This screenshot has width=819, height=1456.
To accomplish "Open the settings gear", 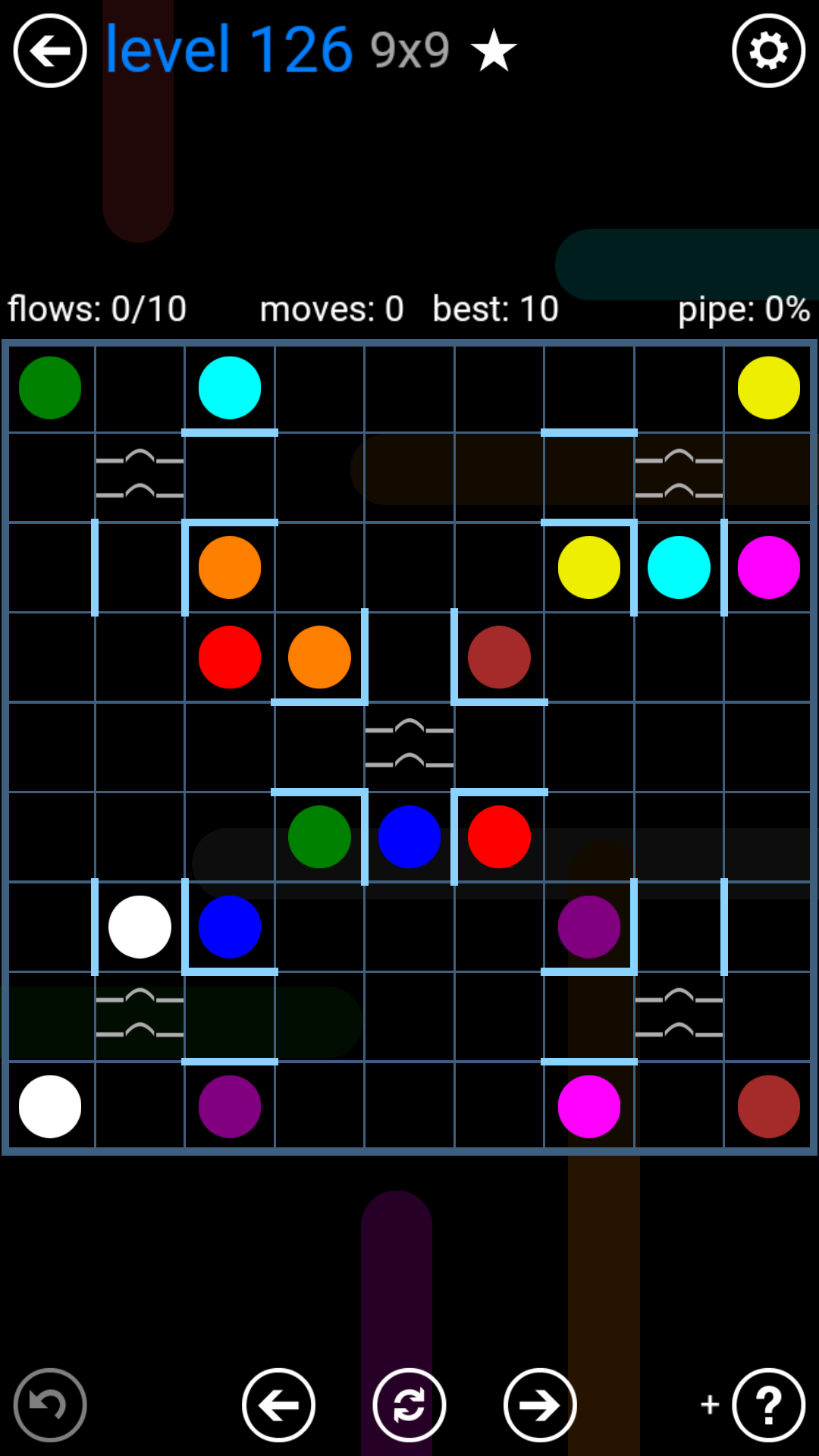I will click(768, 51).
